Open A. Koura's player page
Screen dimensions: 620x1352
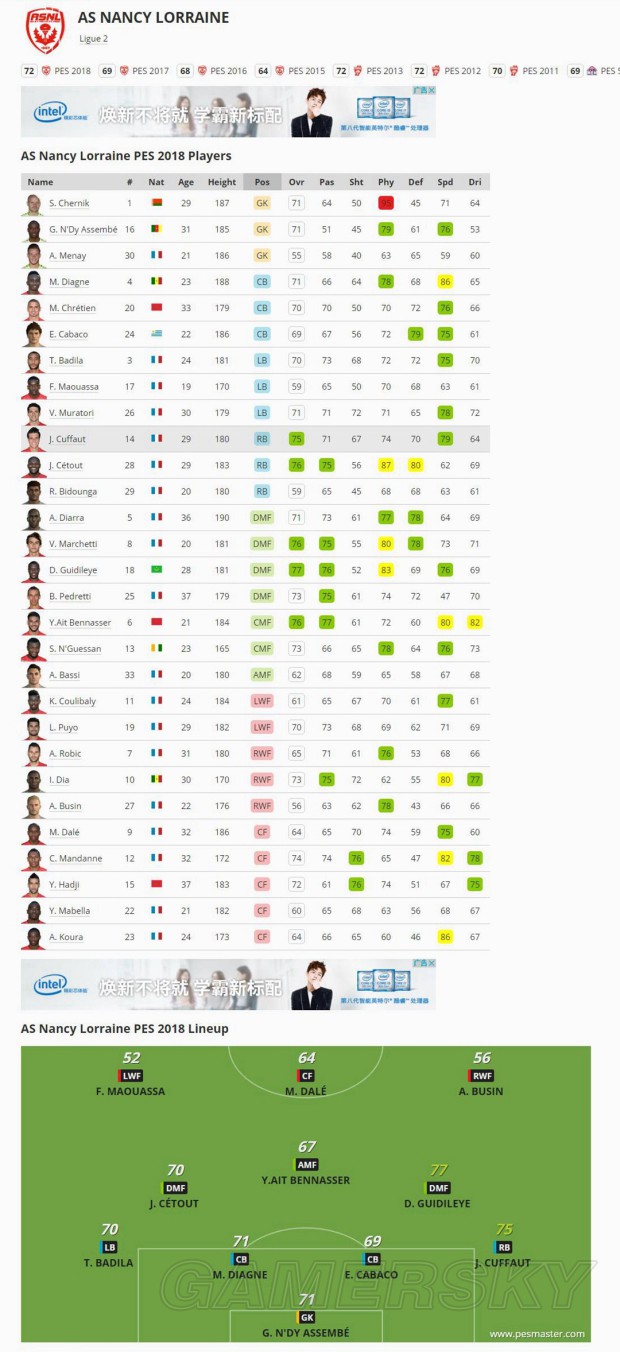pyautogui.click(x=66, y=937)
